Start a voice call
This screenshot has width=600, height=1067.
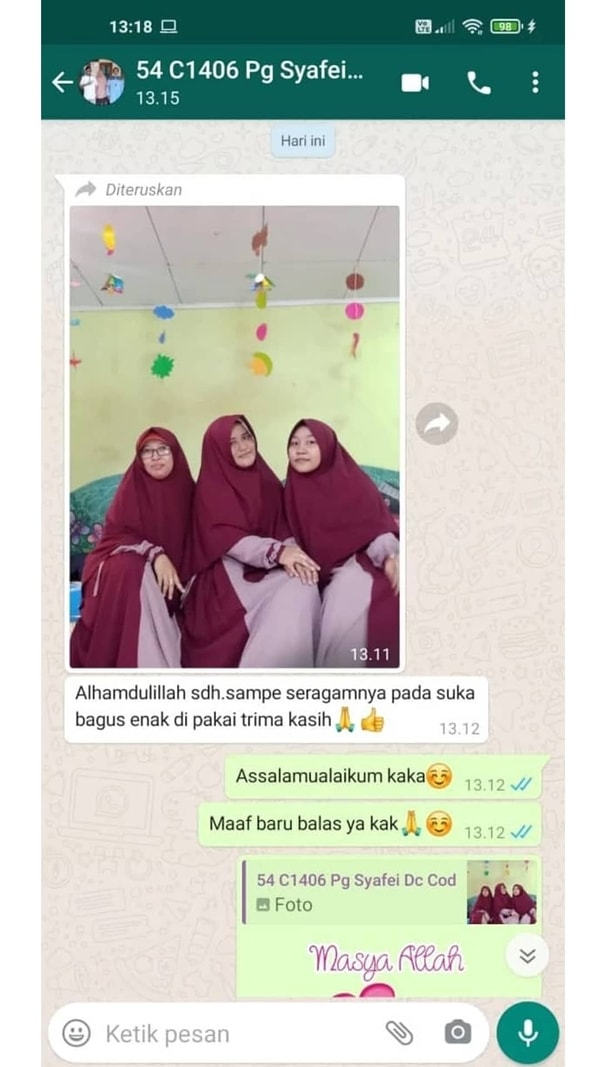[x=479, y=83]
